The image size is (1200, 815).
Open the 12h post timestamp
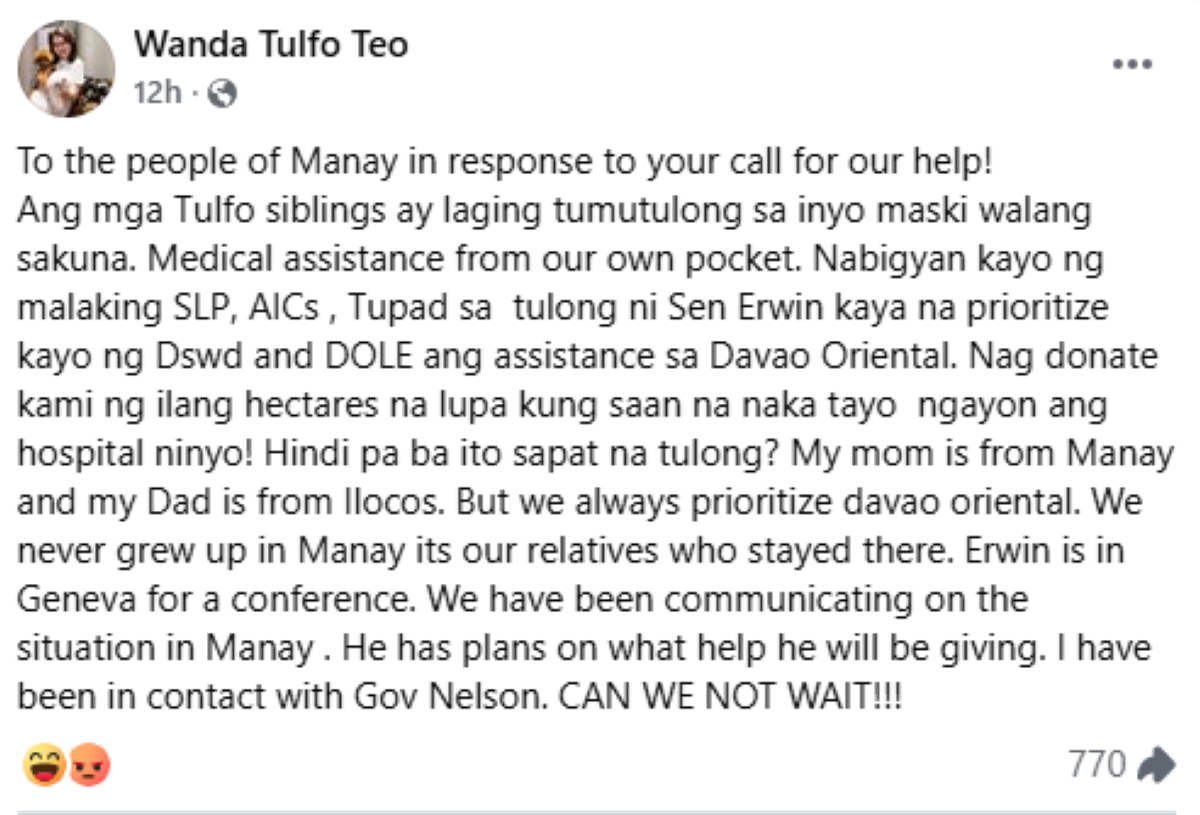(x=158, y=93)
